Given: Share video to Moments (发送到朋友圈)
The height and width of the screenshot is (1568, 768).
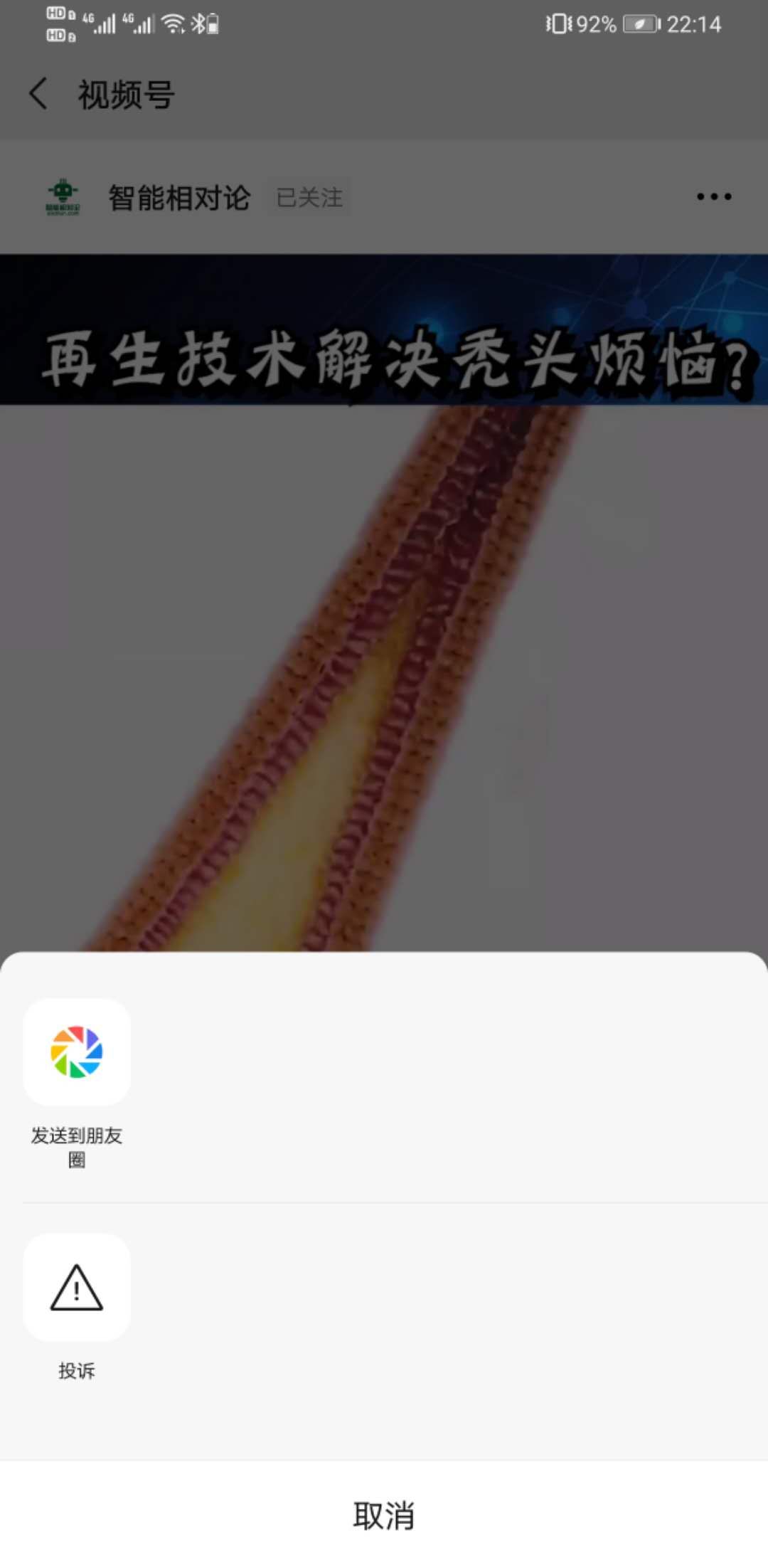Looking at the screenshot, I should click(x=77, y=1052).
